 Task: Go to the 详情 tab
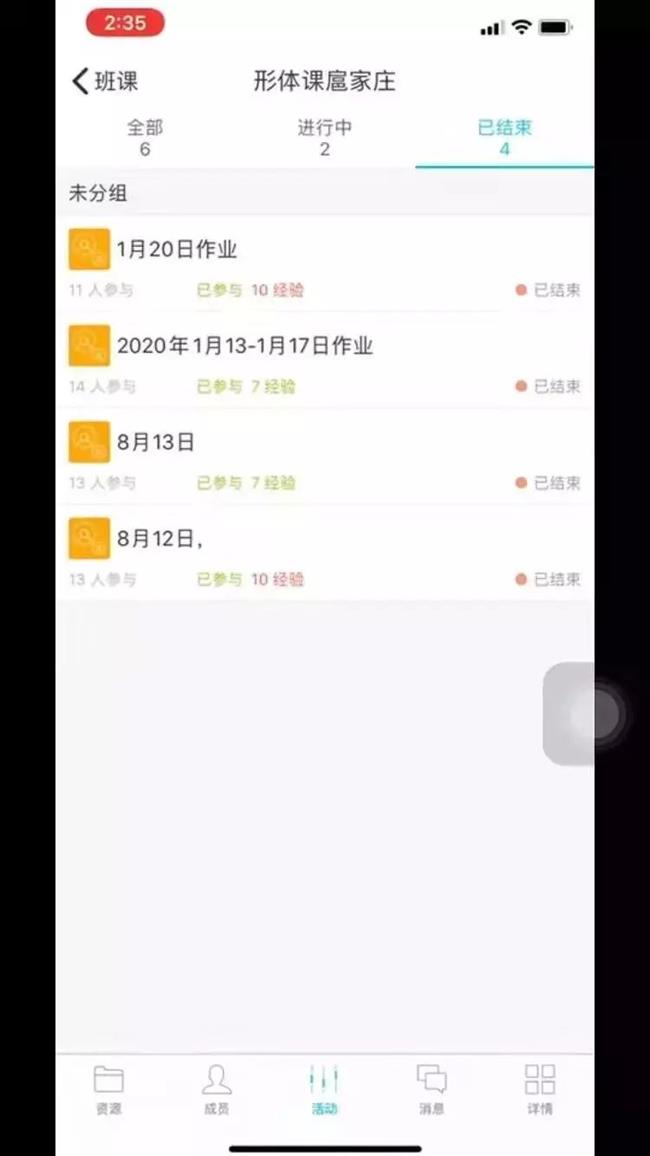(539, 1088)
